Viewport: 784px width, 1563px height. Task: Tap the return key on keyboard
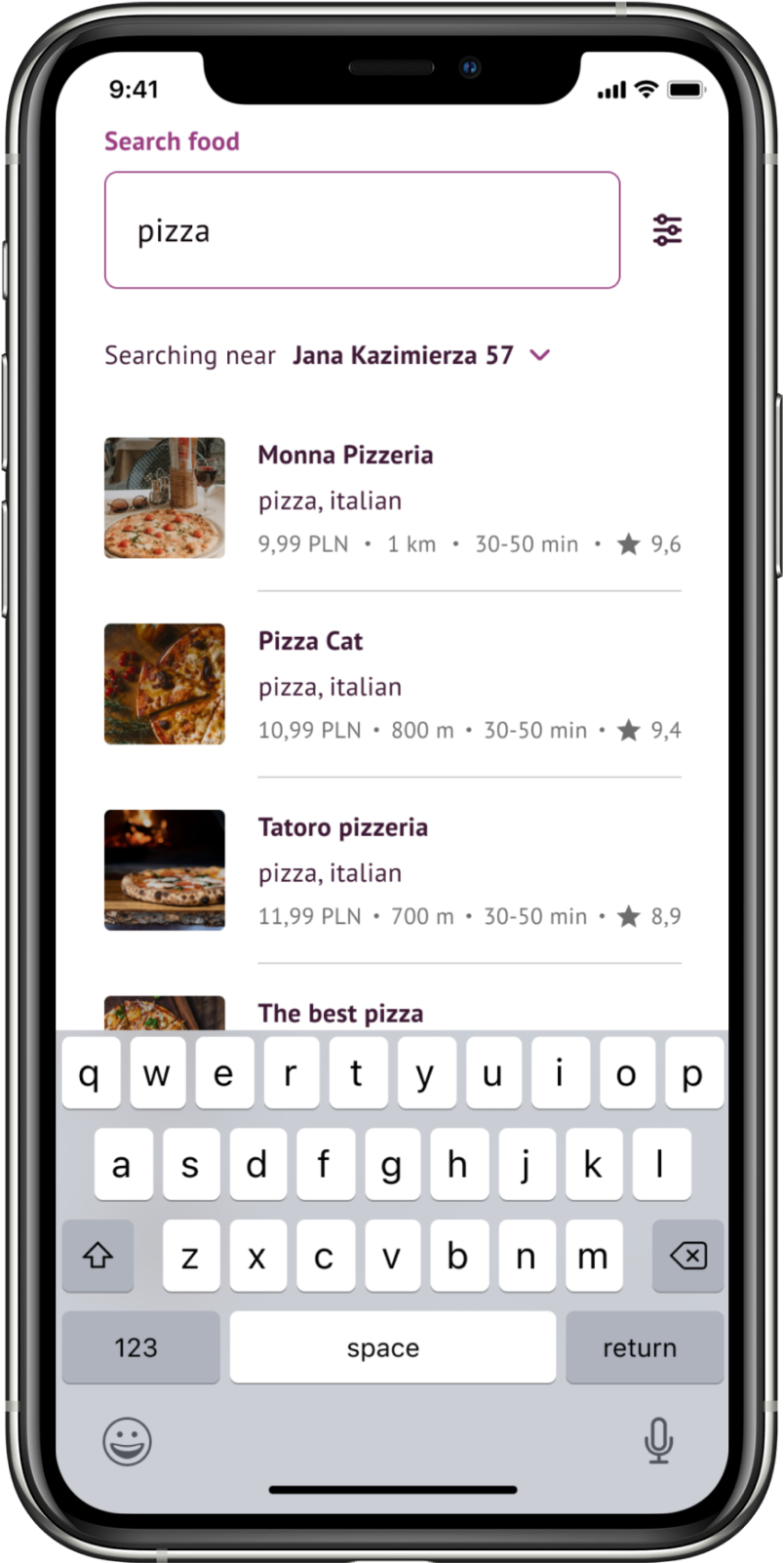point(640,1347)
